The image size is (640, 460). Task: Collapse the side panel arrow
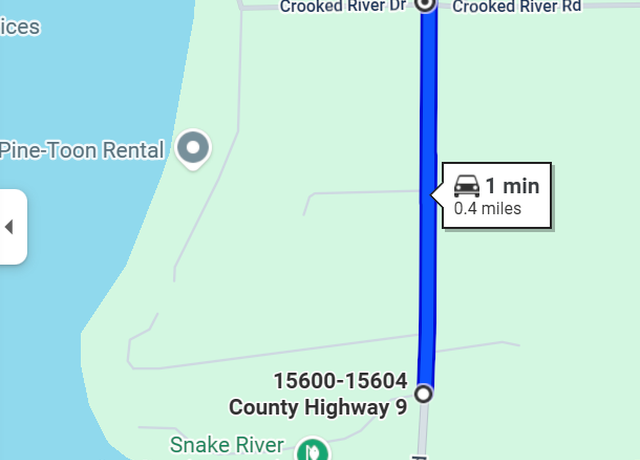click(10, 227)
